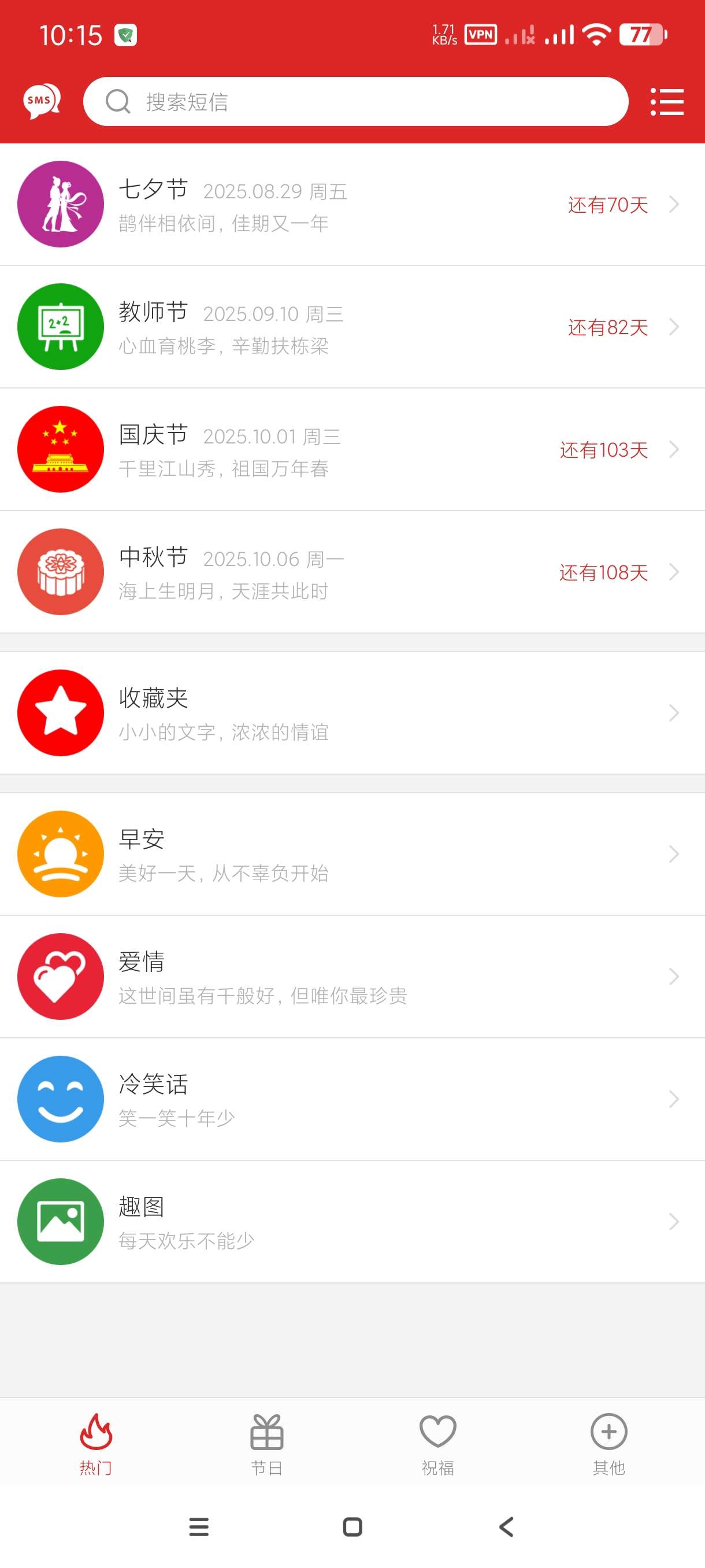Screen dimensions: 705x1568
Task: Open the 教师节 festival row
Action: [352, 327]
